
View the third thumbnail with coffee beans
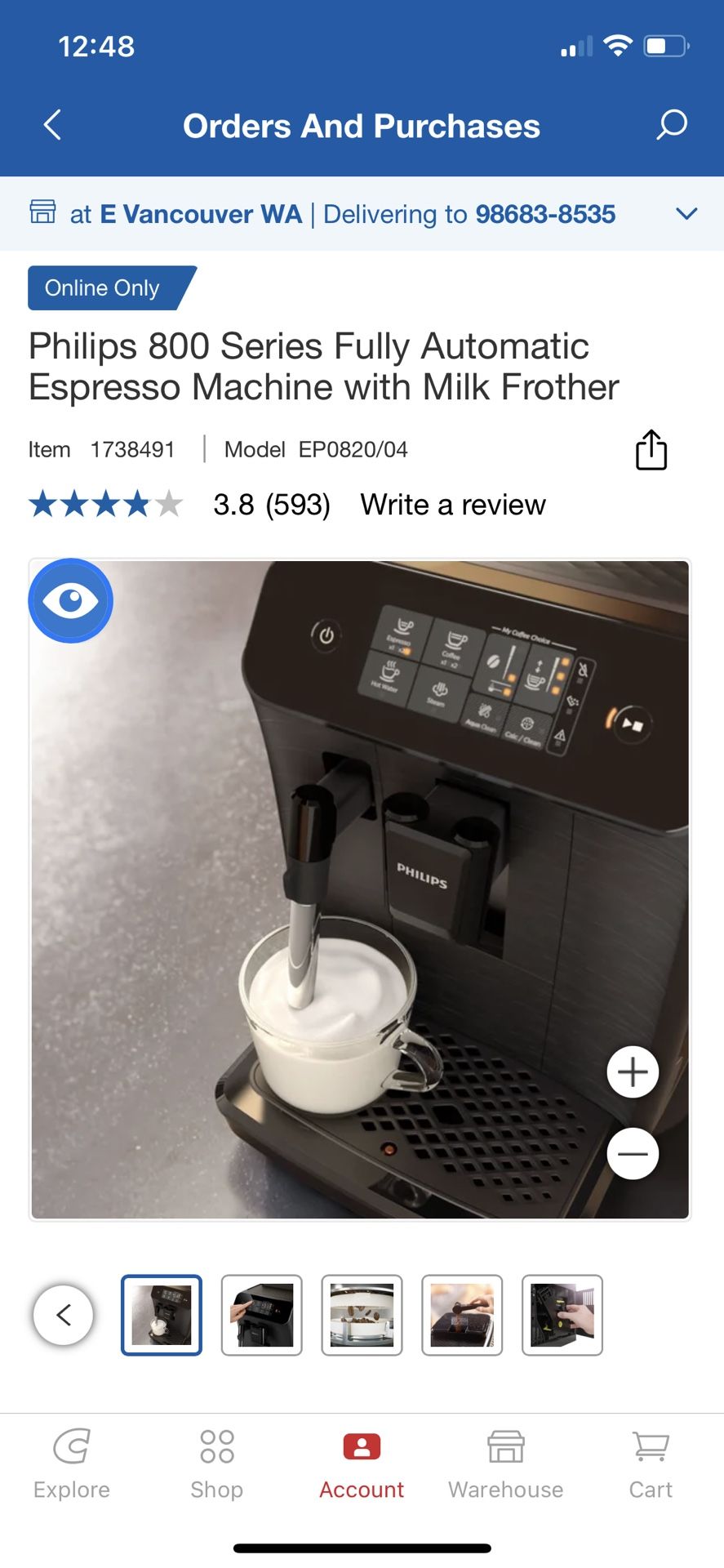coord(362,1315)
